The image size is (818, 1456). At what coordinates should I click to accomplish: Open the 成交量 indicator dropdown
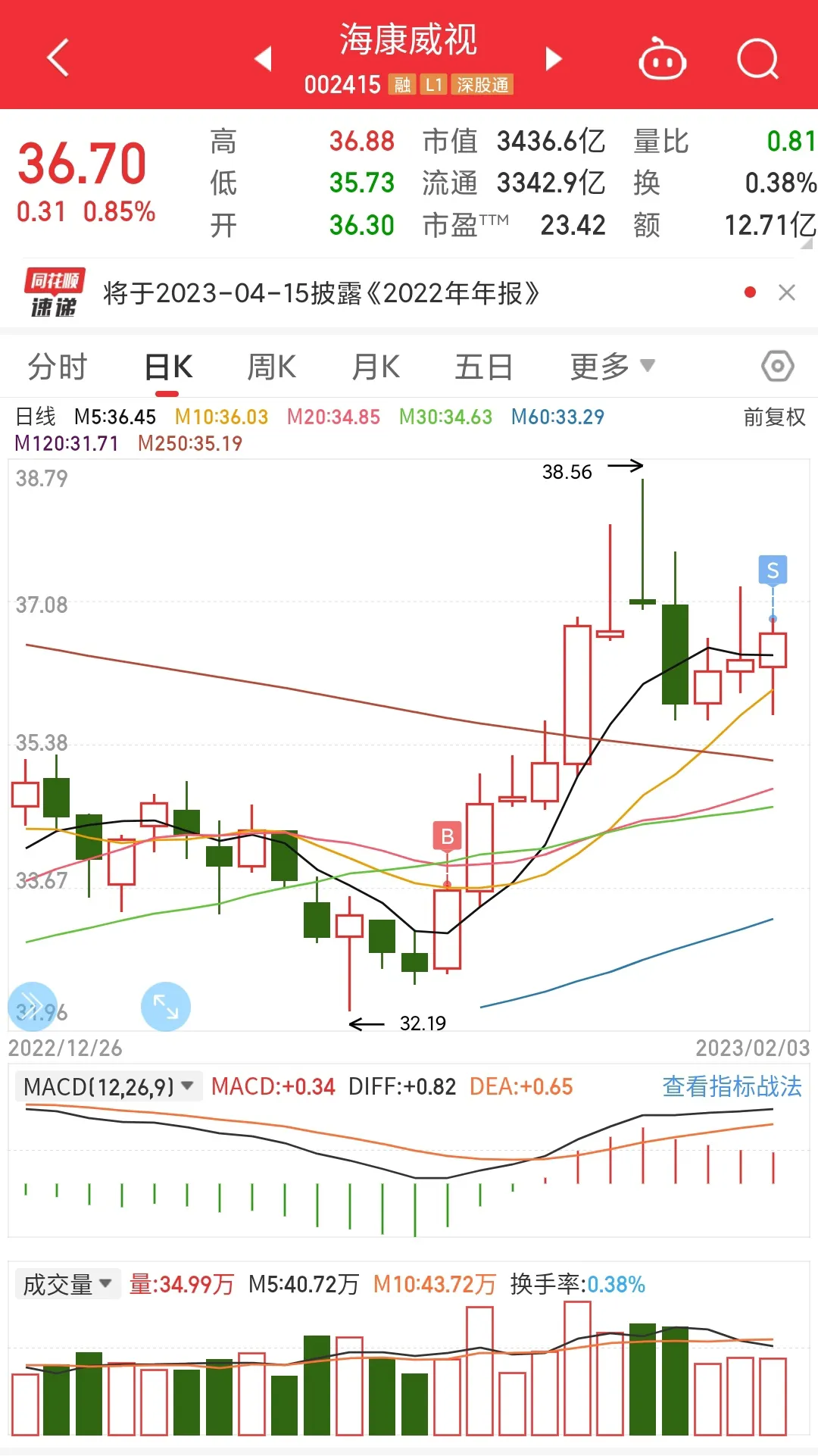tap(68, 1284)
